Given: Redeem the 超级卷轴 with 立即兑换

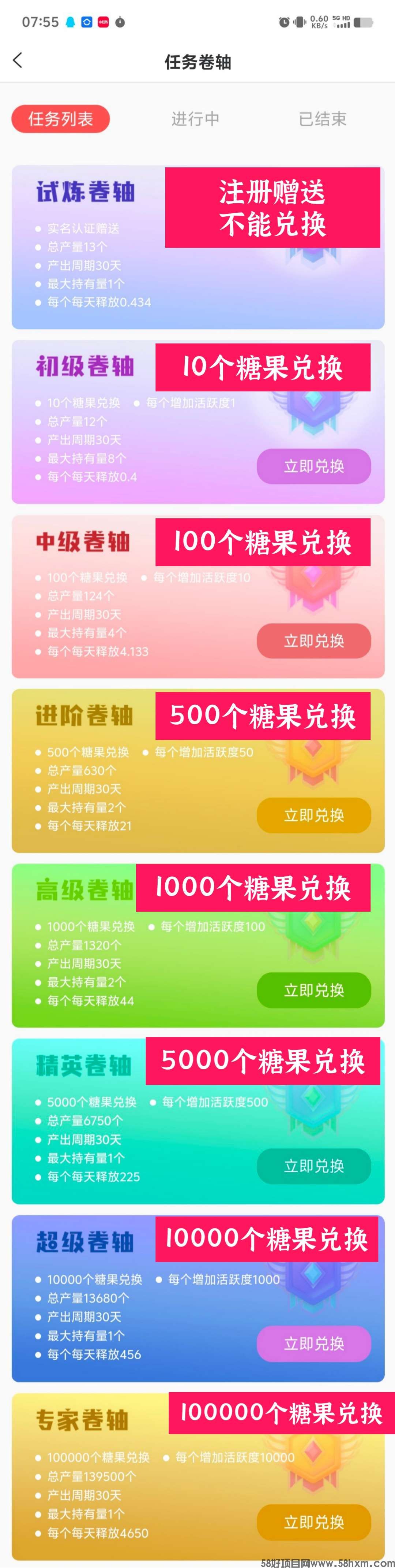Looking at the screenshot, I should [x=313, y=1344].
